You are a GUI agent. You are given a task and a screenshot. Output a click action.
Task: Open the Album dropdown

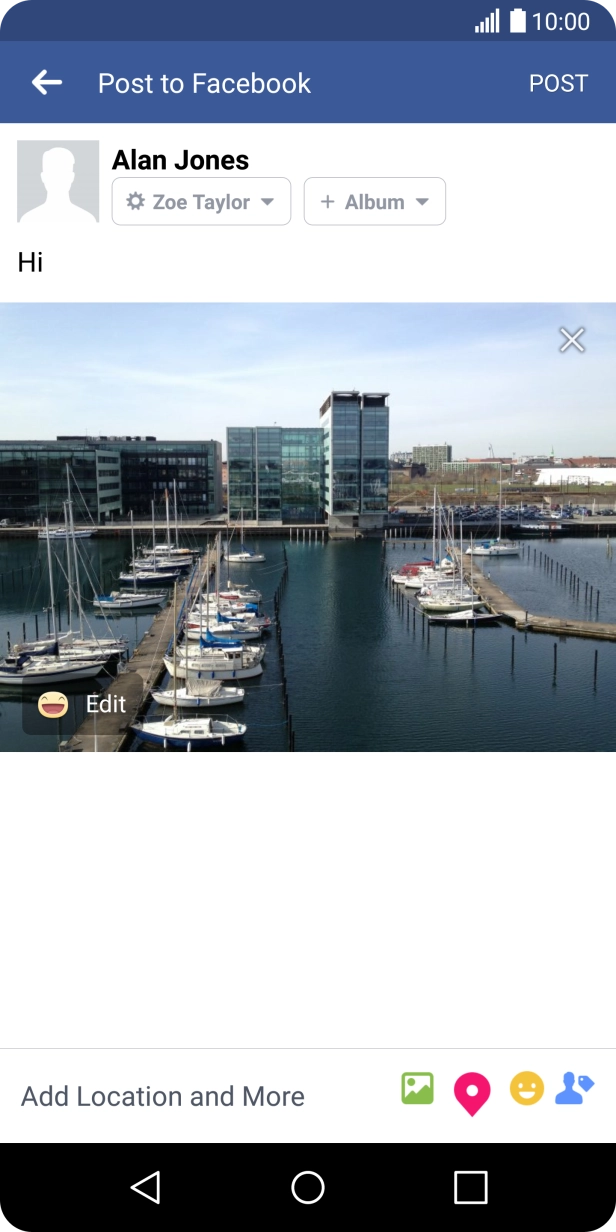[374, 202]
